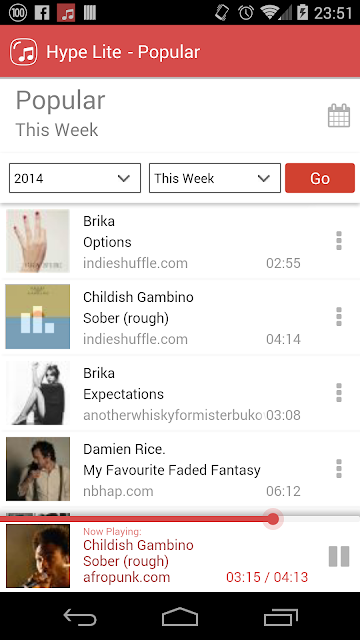This screenshot has height=640, width=360.
Task: Tap the Go button
Action: (320, 178)
